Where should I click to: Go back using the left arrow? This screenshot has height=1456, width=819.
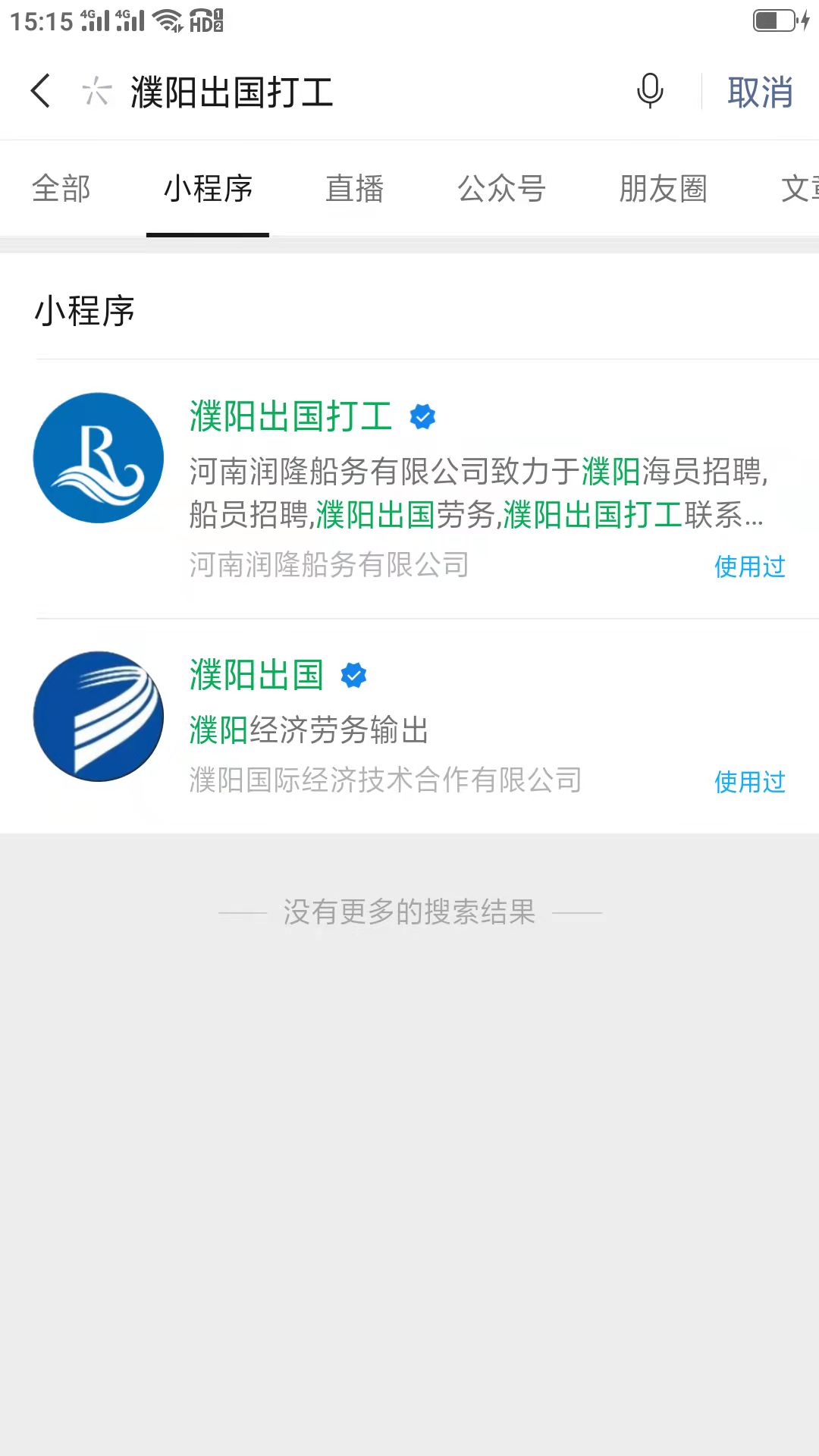(41, 92)
